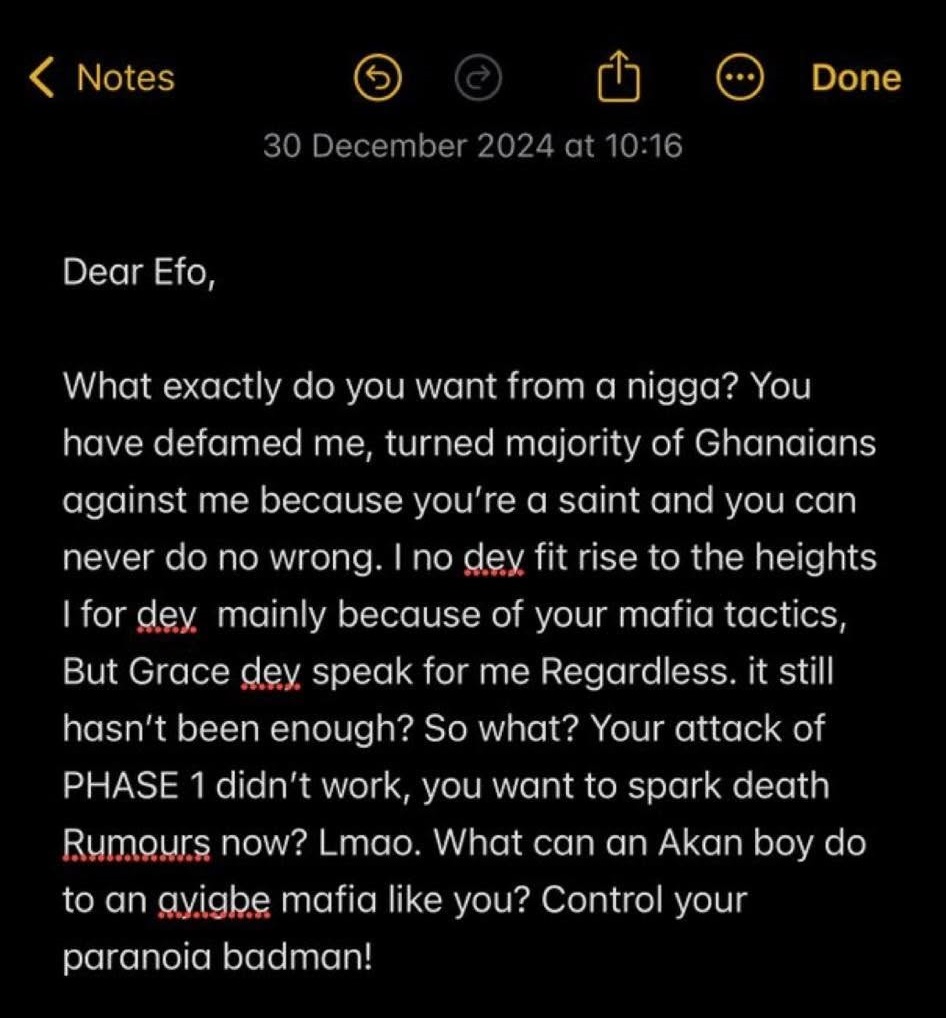Open the more options menu
This screenshot has width=946, height=1018.
pos(741,79)
